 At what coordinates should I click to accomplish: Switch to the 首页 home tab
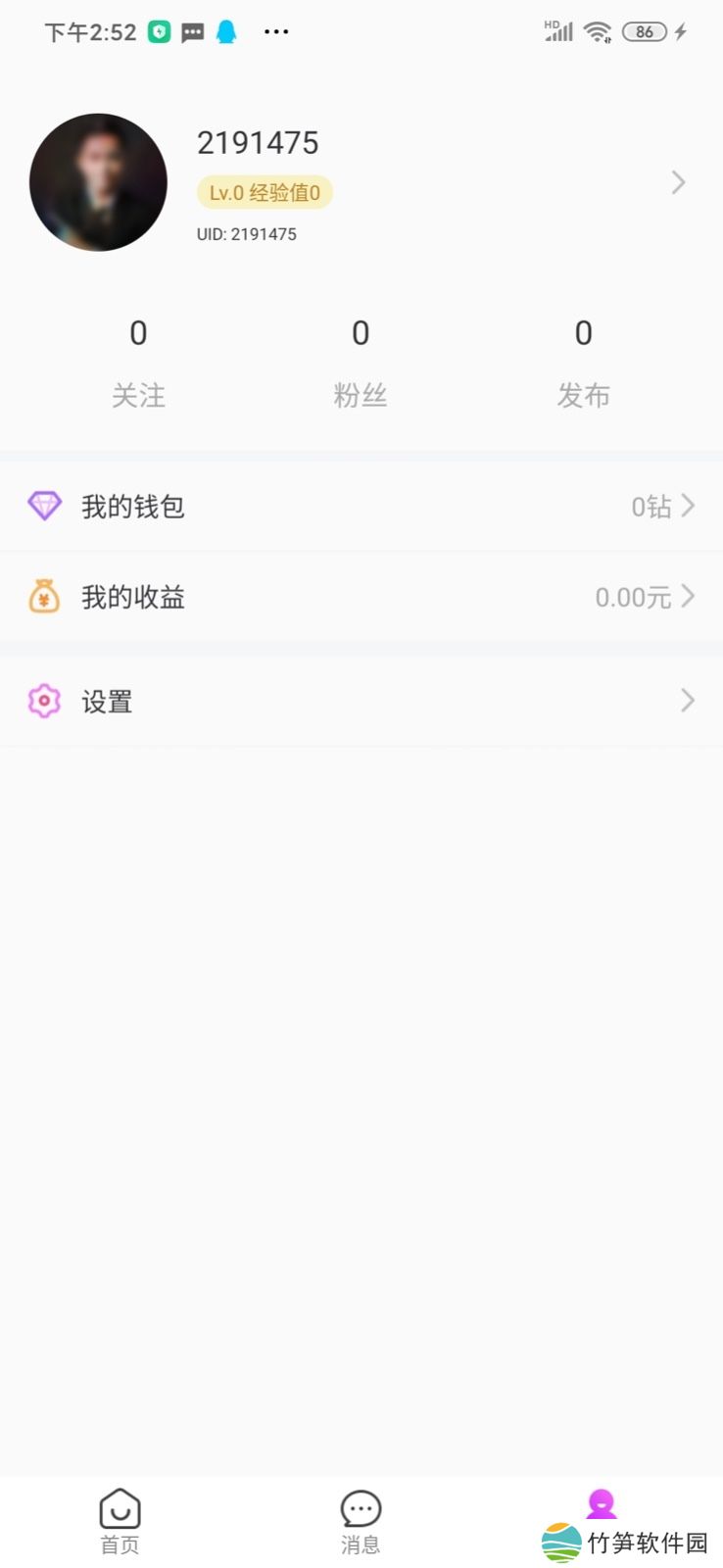point(120,1521)
